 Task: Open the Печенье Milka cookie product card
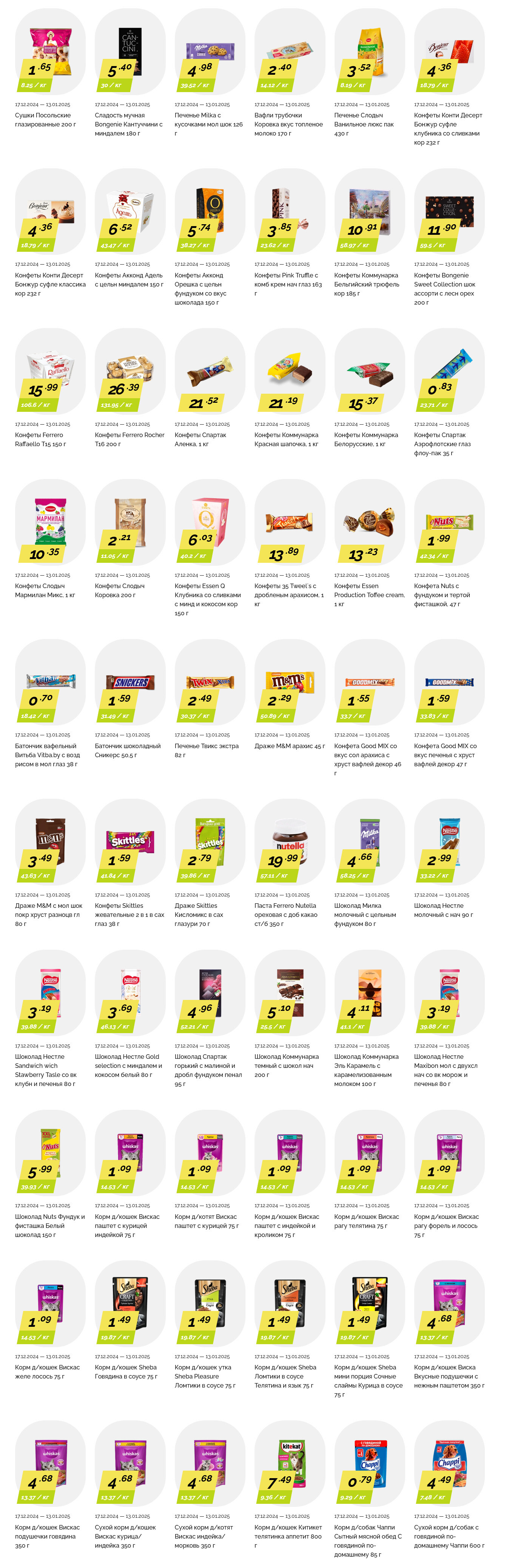(x=210, y=52)
